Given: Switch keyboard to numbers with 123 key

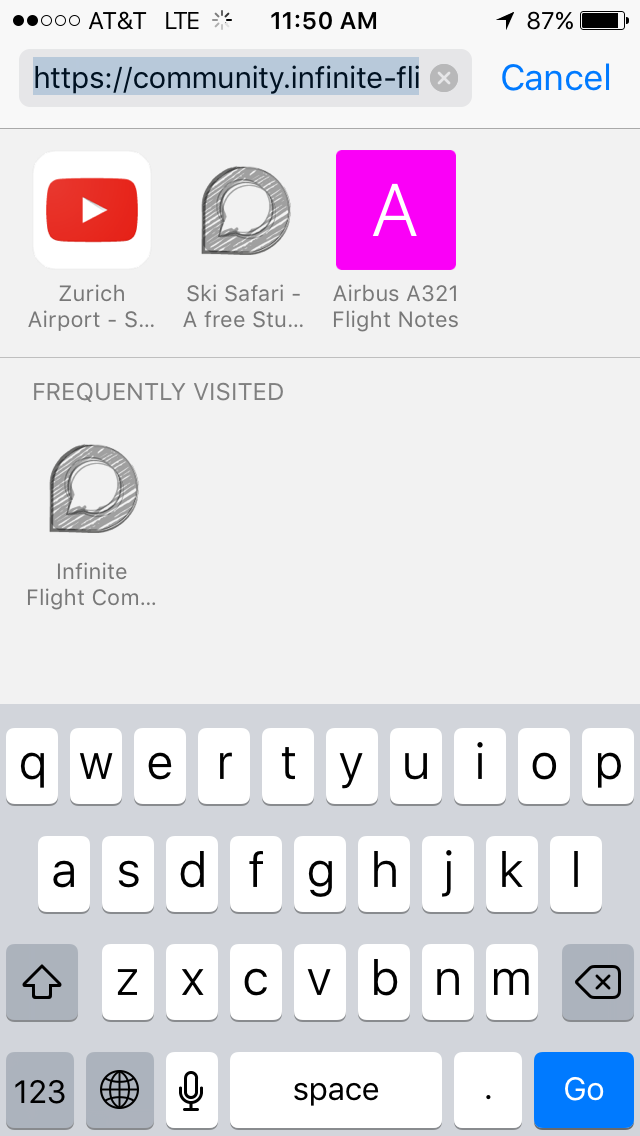Looking at the screenshot, I should pyautogui.click(x=40, y=1089).
